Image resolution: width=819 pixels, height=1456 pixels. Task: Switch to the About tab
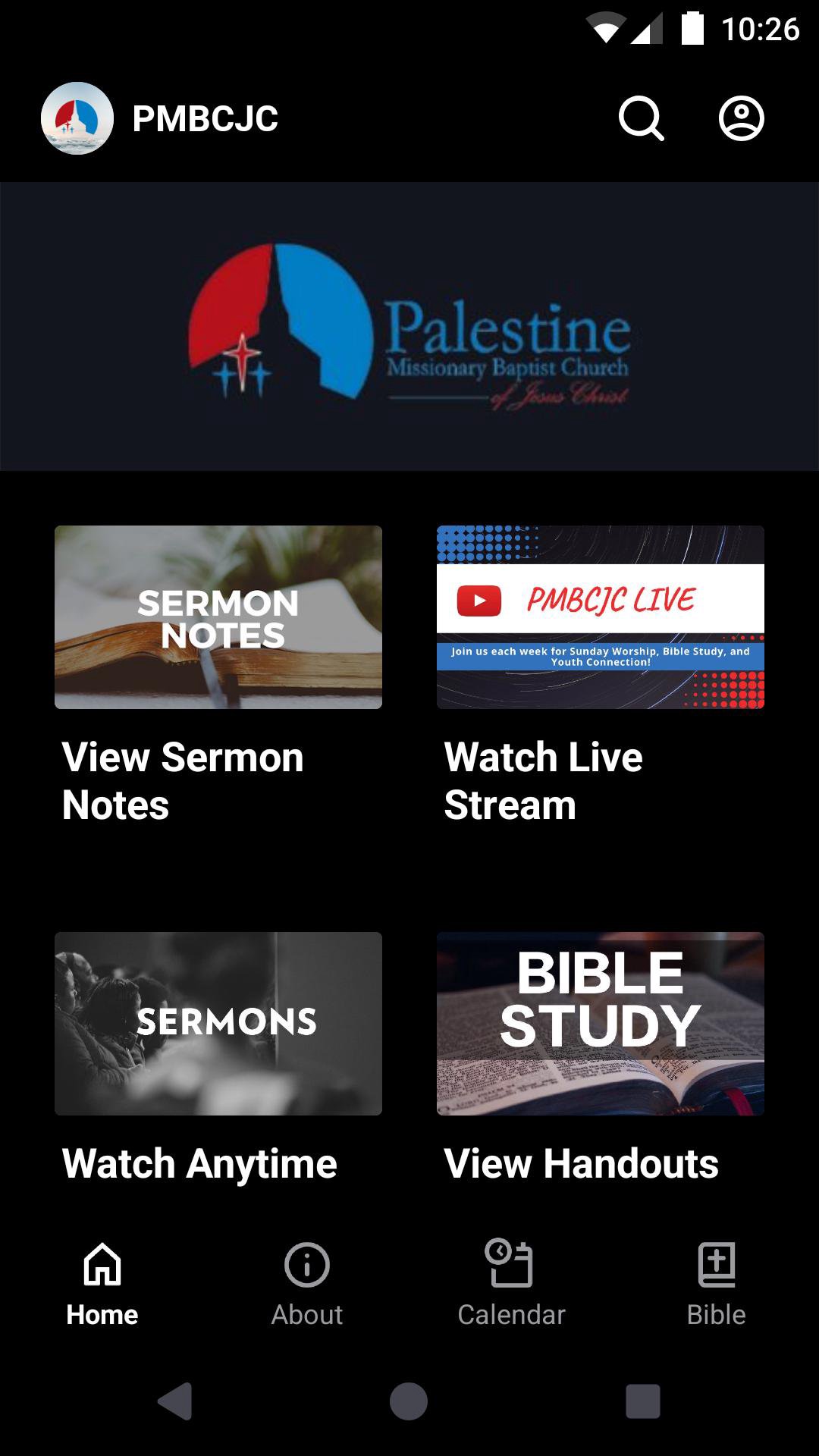click(307, 1283)
